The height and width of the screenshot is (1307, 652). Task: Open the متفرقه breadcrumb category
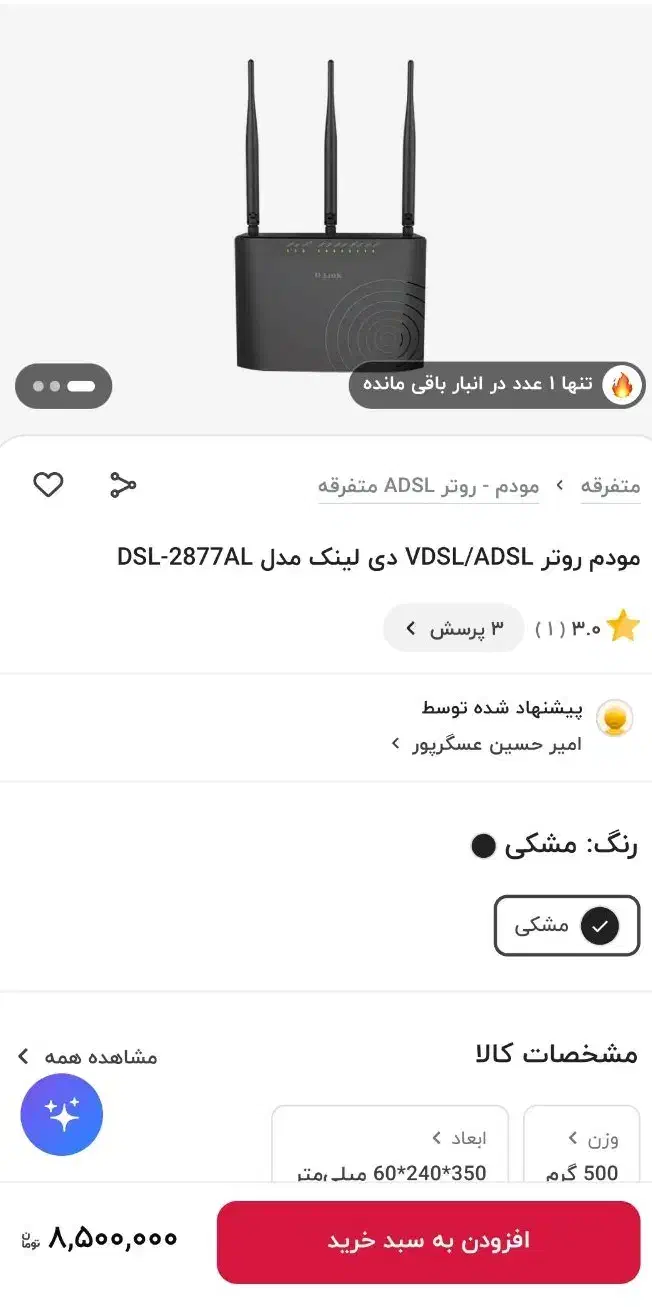pyautogui.click(x=610, y=487)
